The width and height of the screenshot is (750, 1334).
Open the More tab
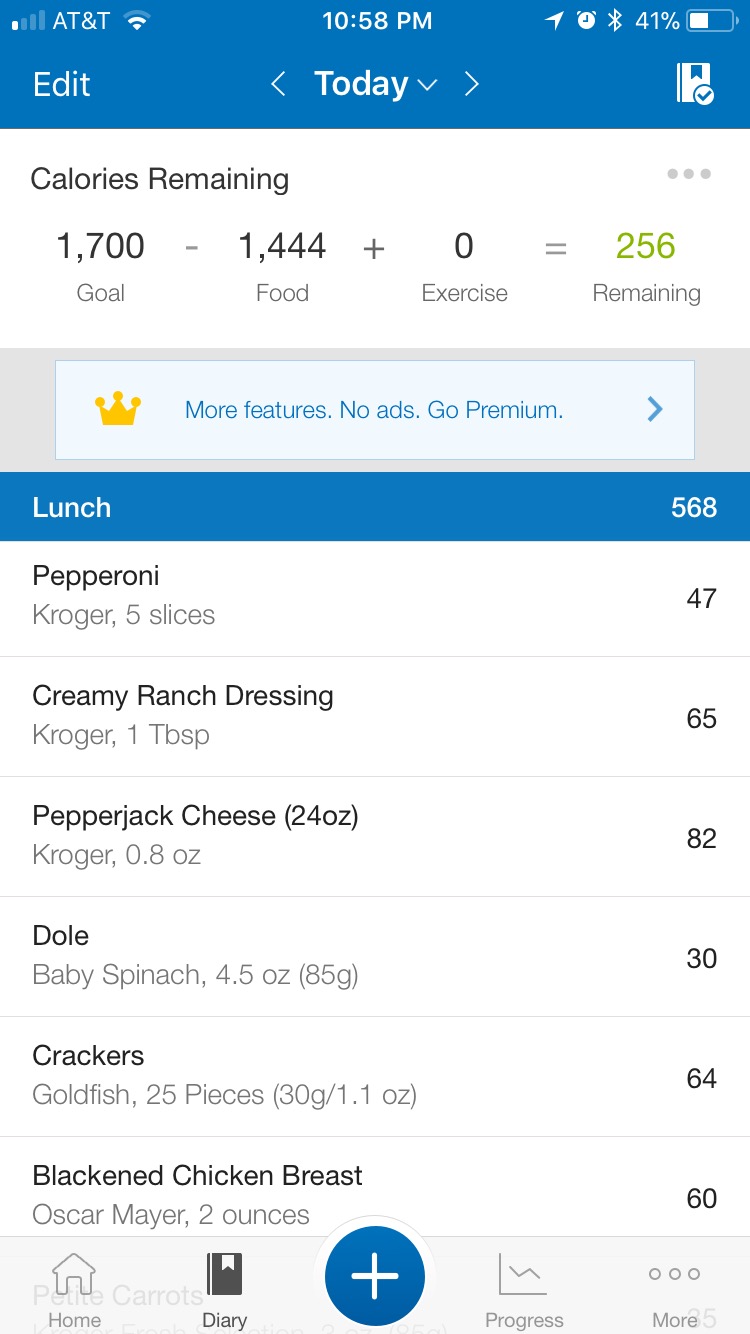coord(674,1289)
